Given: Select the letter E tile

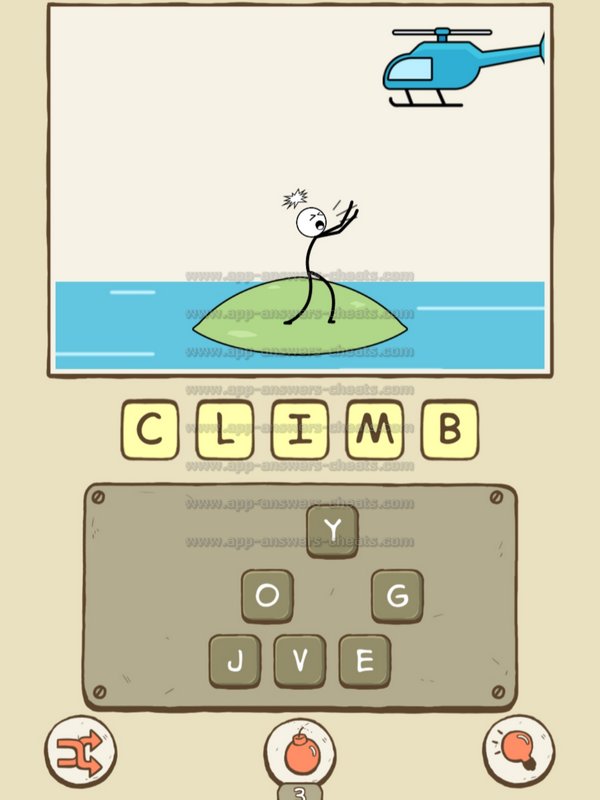Looking at the screenshot, I should click(364, 661).
